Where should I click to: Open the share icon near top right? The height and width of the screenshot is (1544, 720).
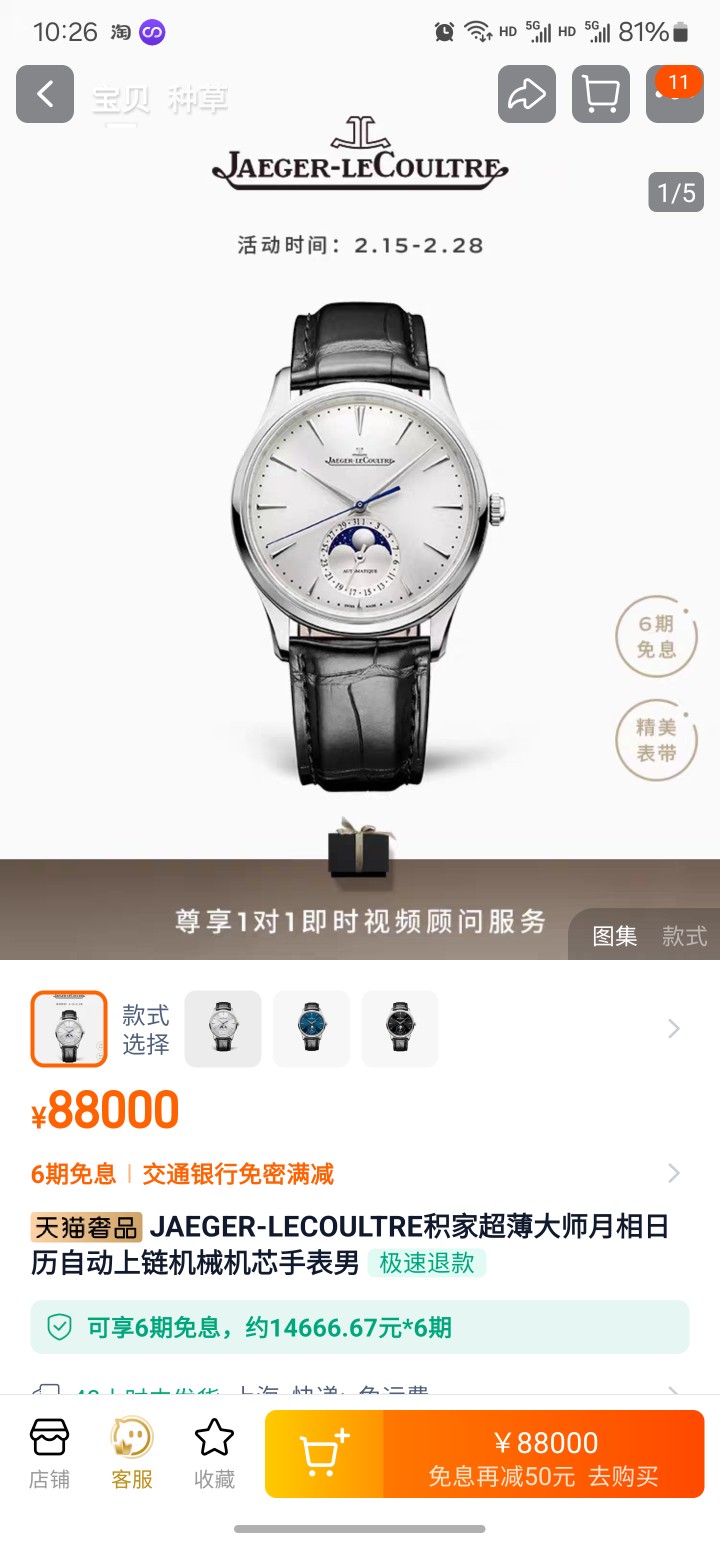527,93
